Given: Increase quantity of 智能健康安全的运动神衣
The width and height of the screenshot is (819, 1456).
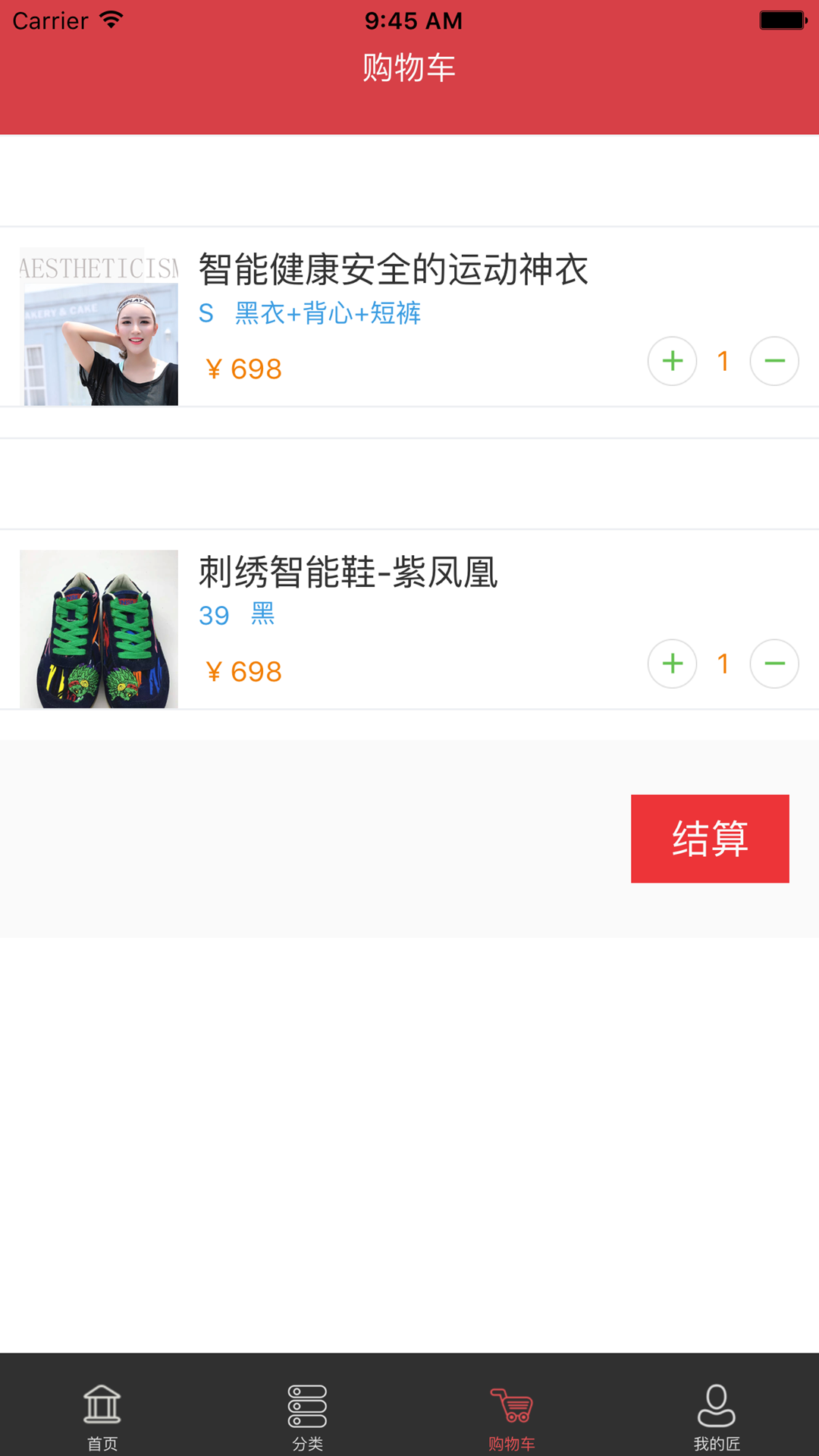Looking at the screenshot, I should pos(672,361).
